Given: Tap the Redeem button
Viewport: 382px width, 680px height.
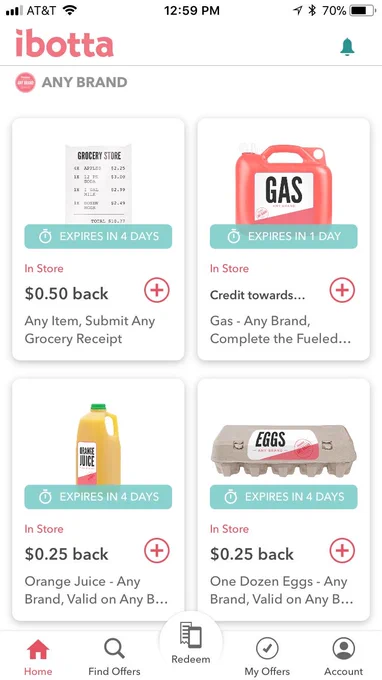Looking at the screenshot, I should [x=191, y=644].
